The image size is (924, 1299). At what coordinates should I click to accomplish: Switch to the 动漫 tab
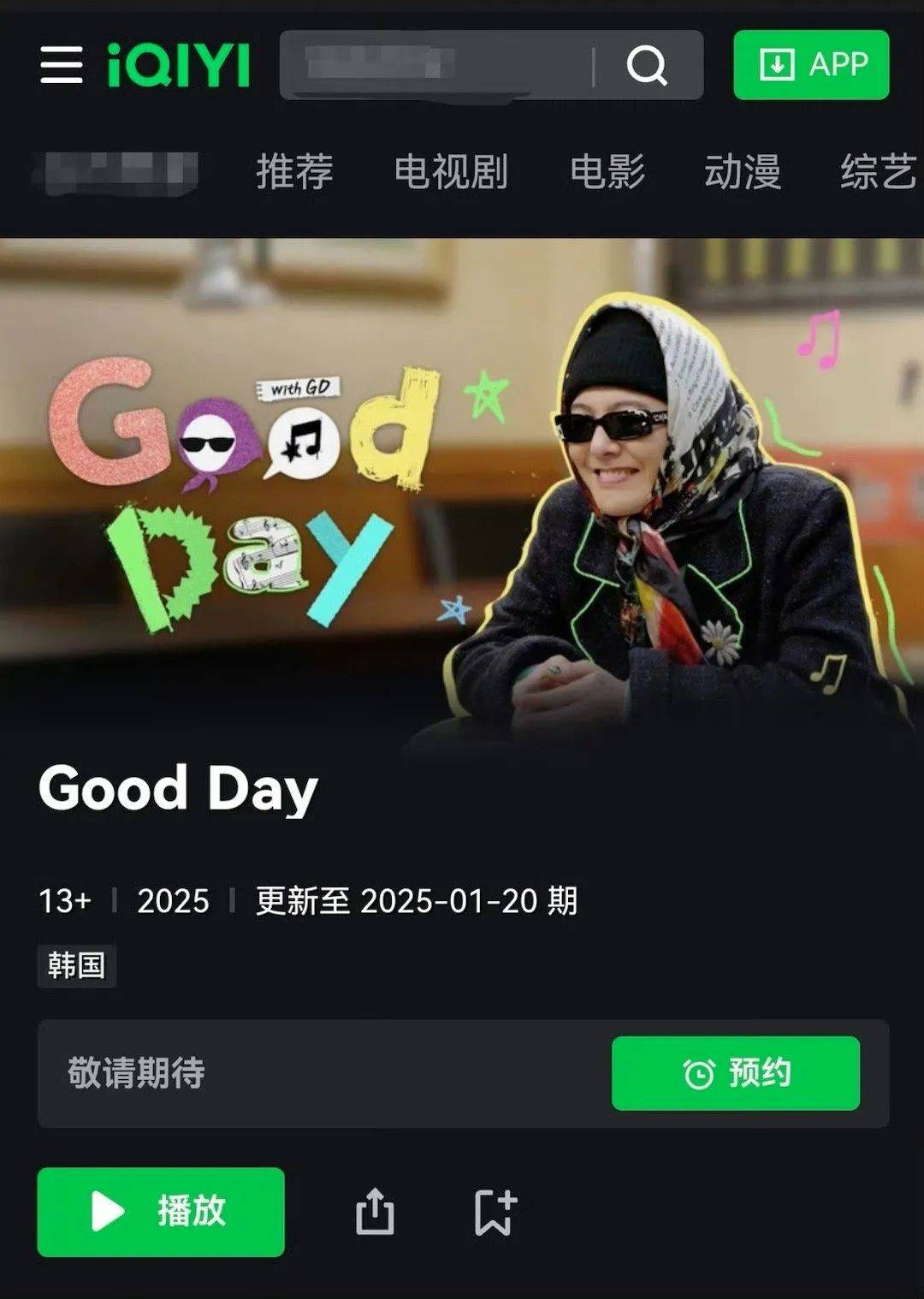click(743, 172)
